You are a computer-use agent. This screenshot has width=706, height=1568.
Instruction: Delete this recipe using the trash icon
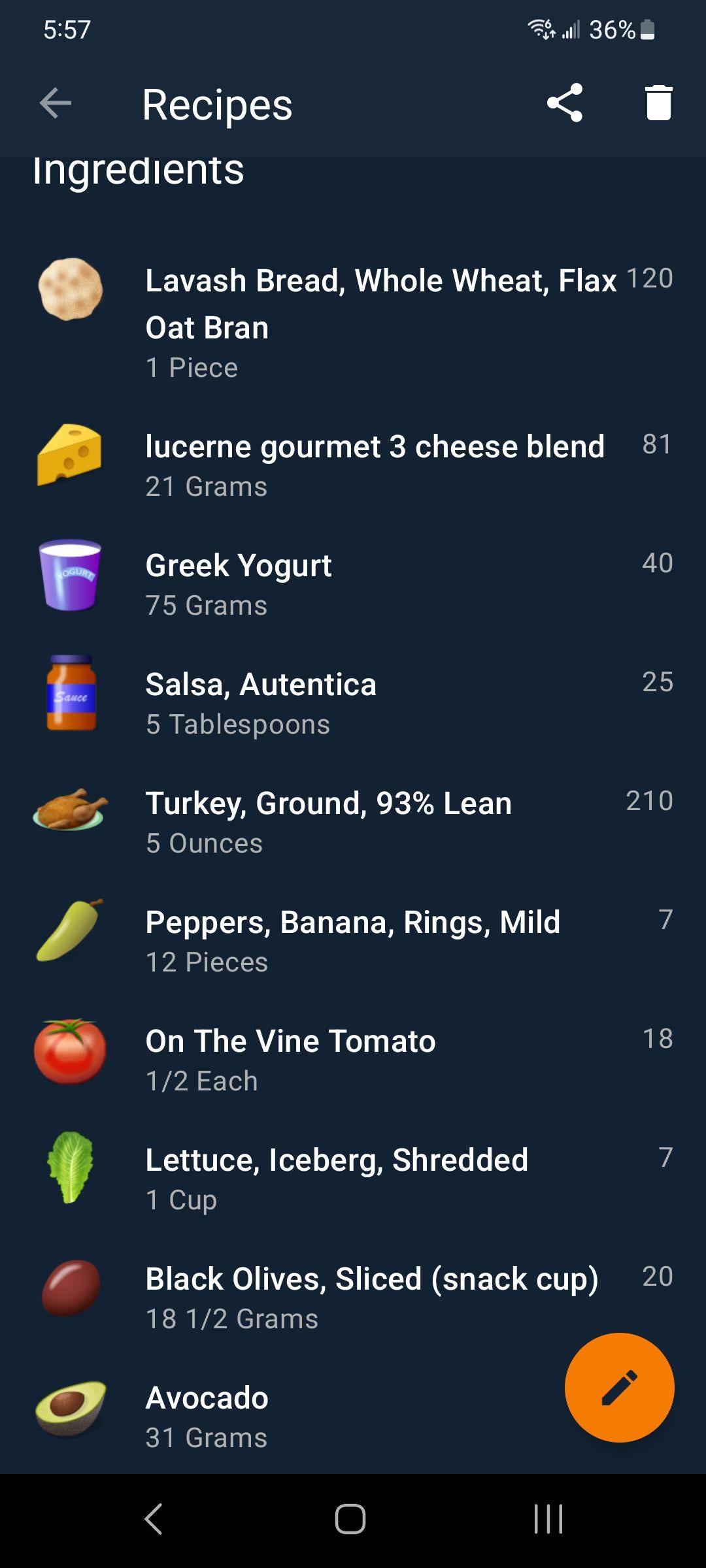[658, 103]
